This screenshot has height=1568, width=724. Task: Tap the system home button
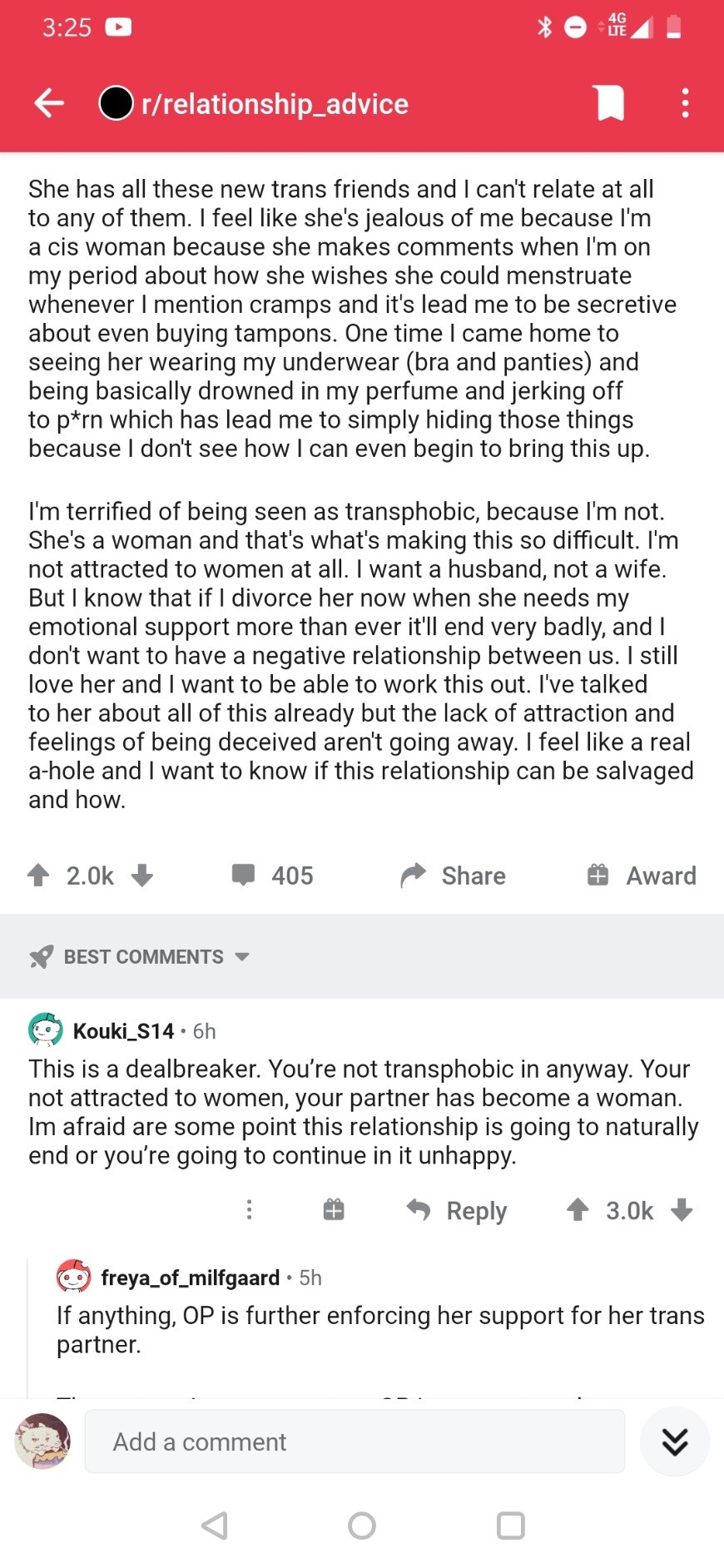[362, 1526]
